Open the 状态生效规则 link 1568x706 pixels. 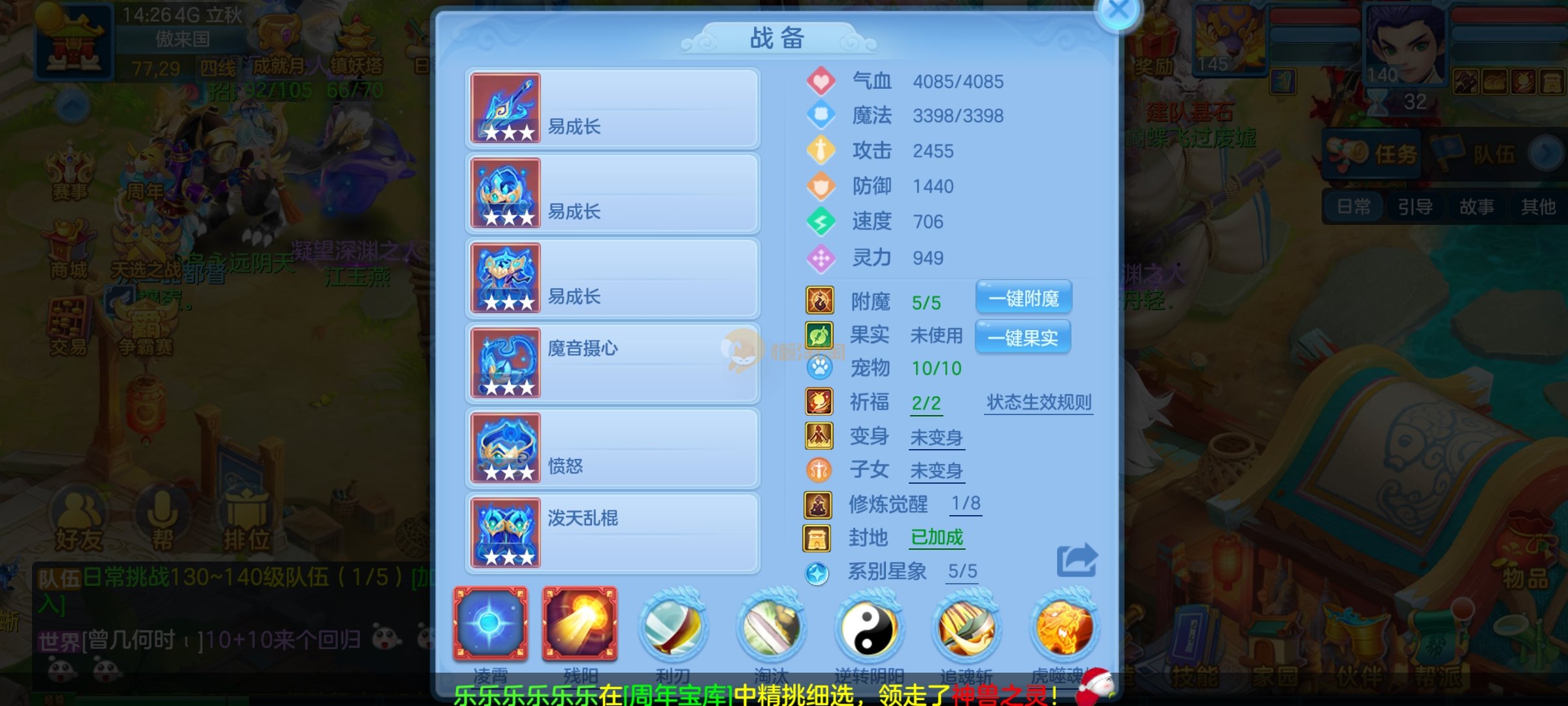tap(1039, 402)
